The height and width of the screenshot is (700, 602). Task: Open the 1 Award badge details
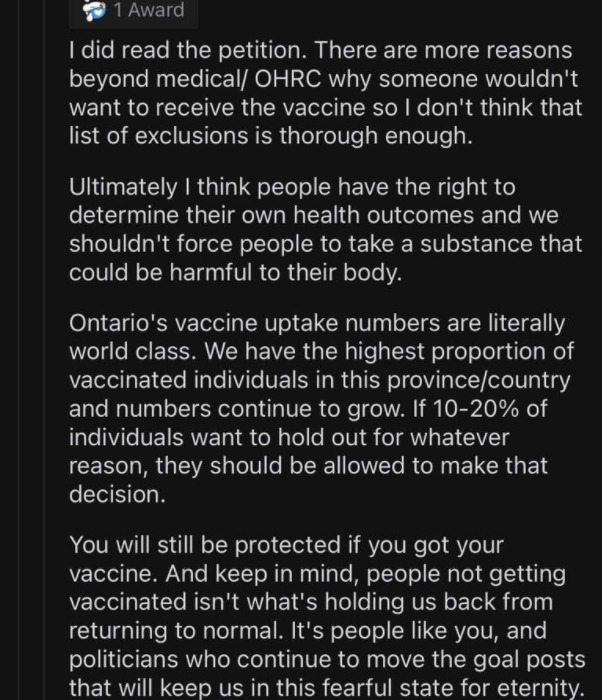[x=133, y=11]
